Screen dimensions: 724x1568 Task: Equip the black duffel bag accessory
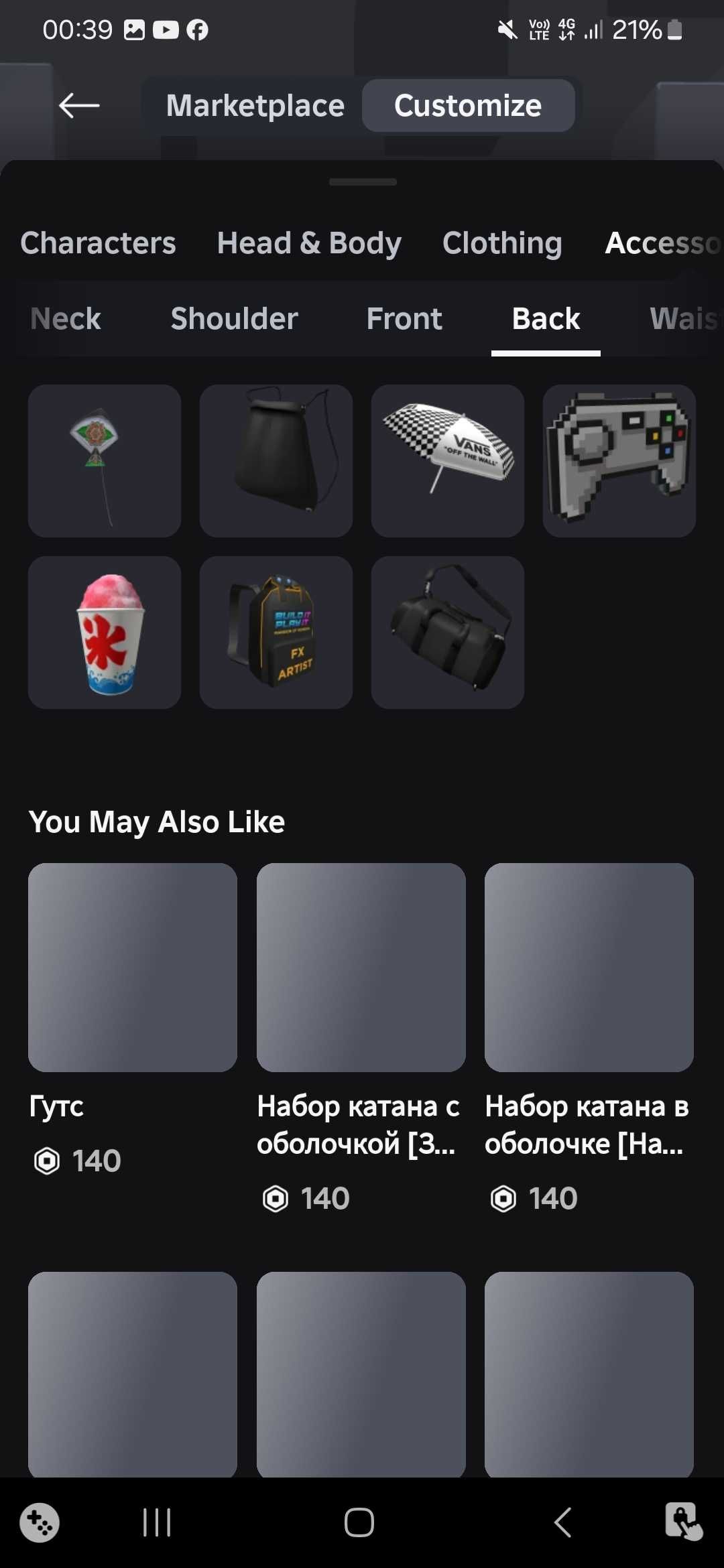[448, 633]
